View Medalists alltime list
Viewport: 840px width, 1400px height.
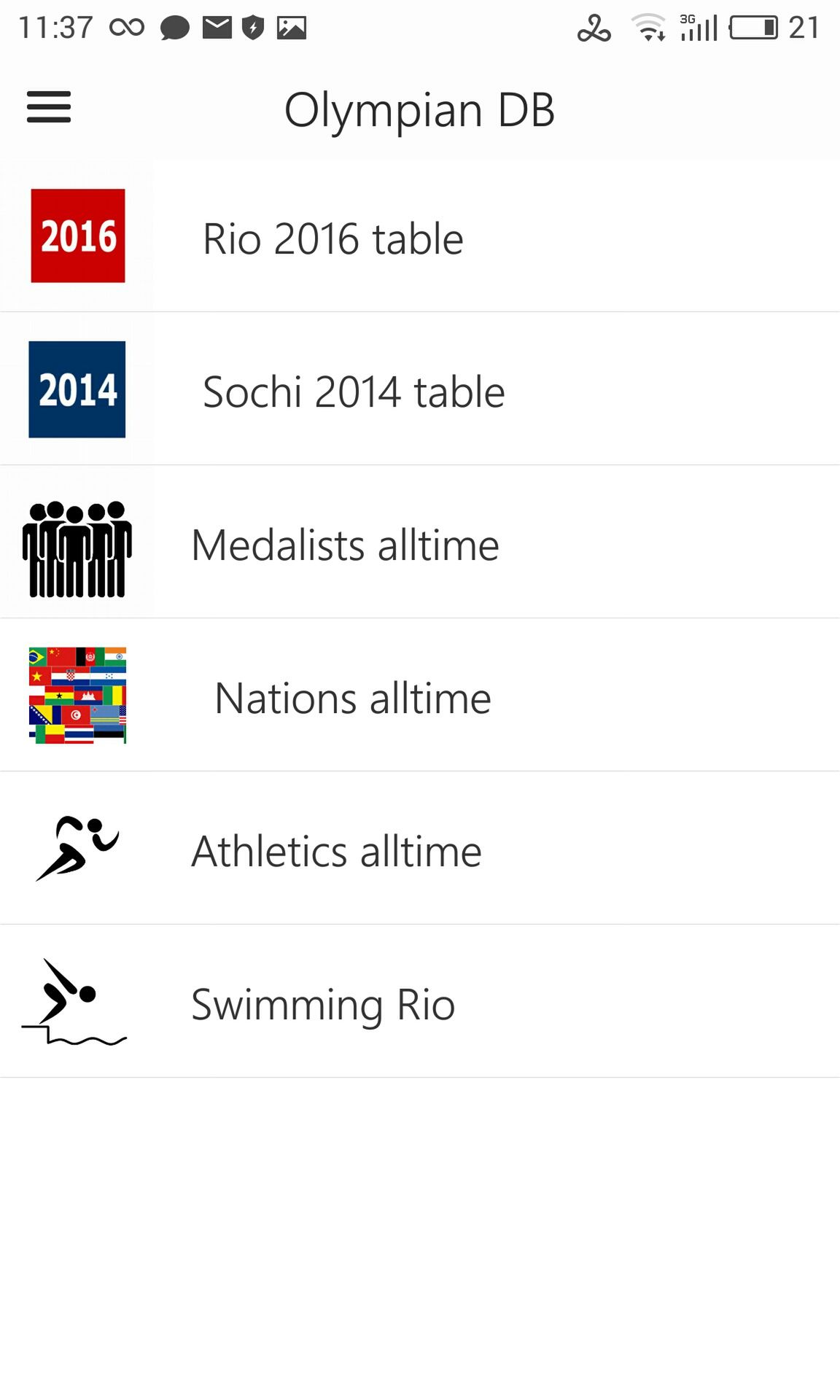420,542
